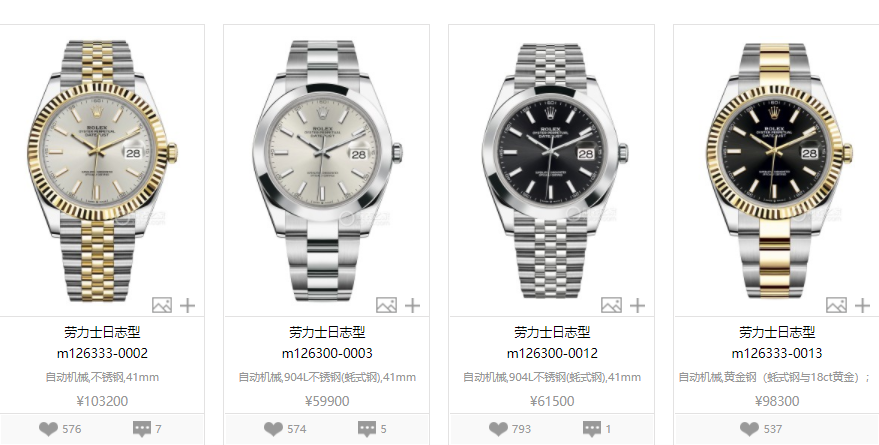
Task: View image gallery of m126300-0012
Action: point(611,305)
